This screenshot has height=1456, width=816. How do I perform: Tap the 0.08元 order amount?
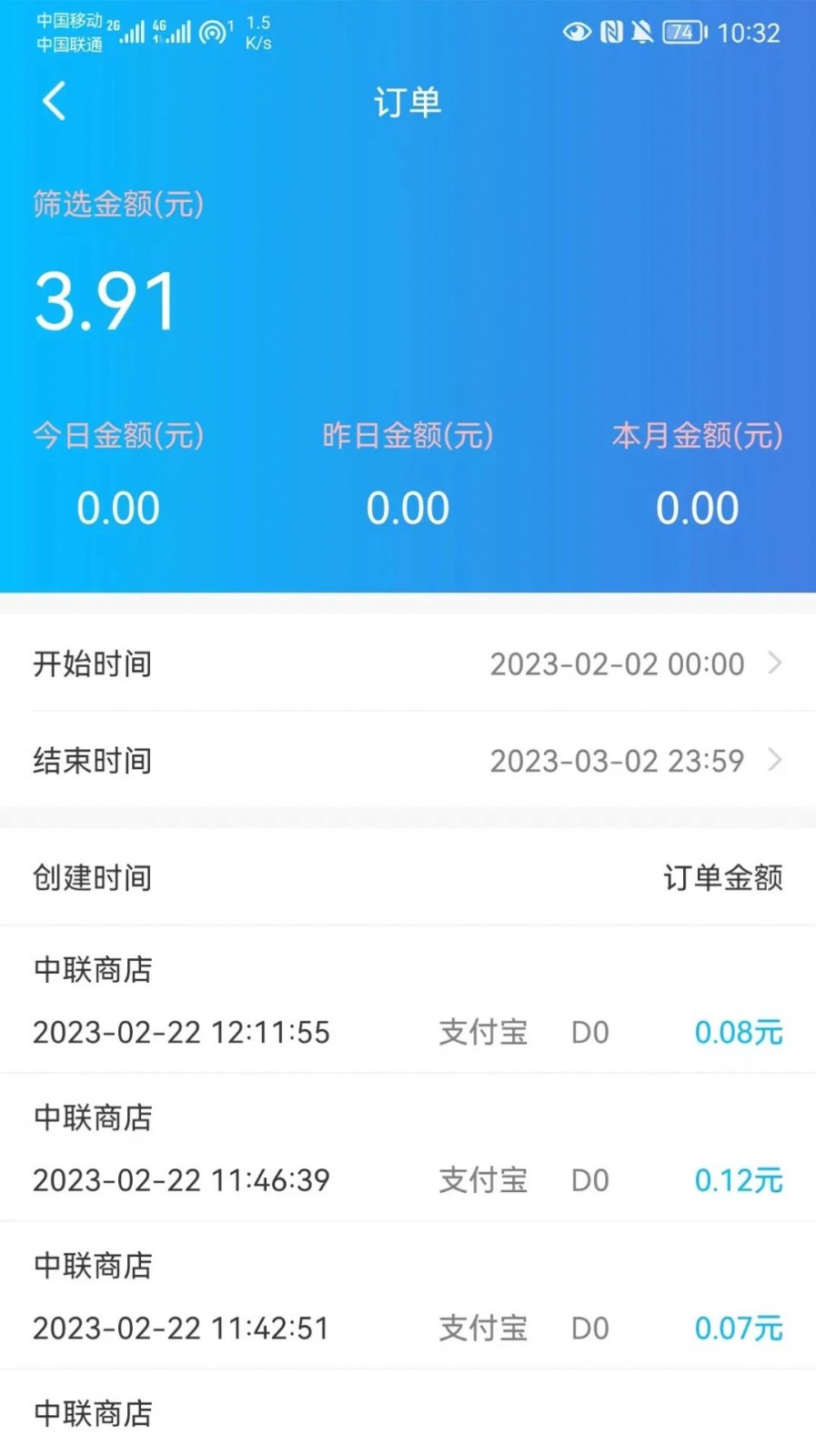point(738,1032)
